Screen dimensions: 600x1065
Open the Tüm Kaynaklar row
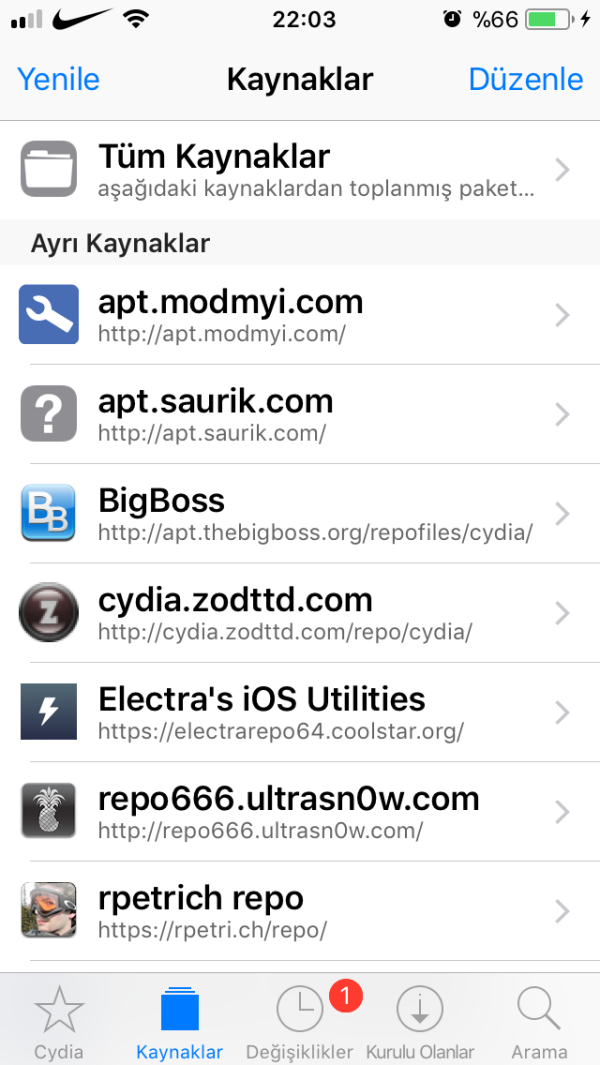pyautogui.click(x=300, y=170)
